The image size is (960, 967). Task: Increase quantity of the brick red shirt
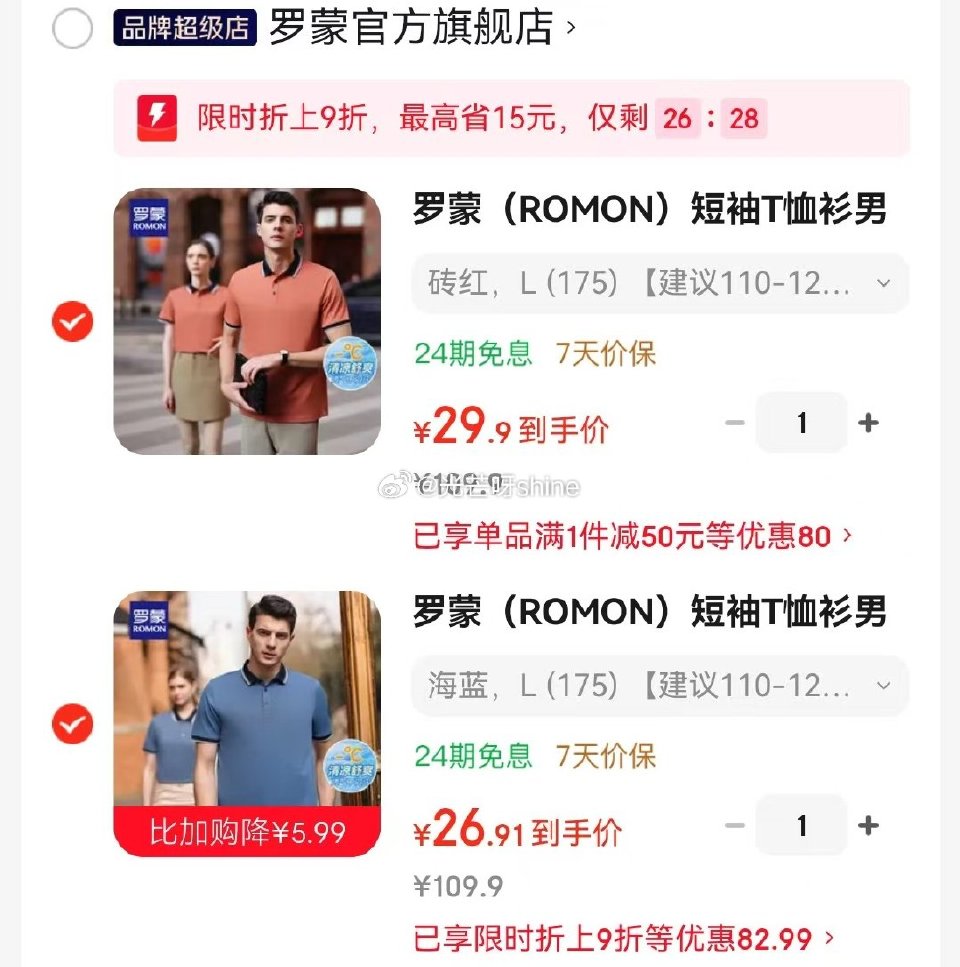pyautogui.click(x=868, y=423)
